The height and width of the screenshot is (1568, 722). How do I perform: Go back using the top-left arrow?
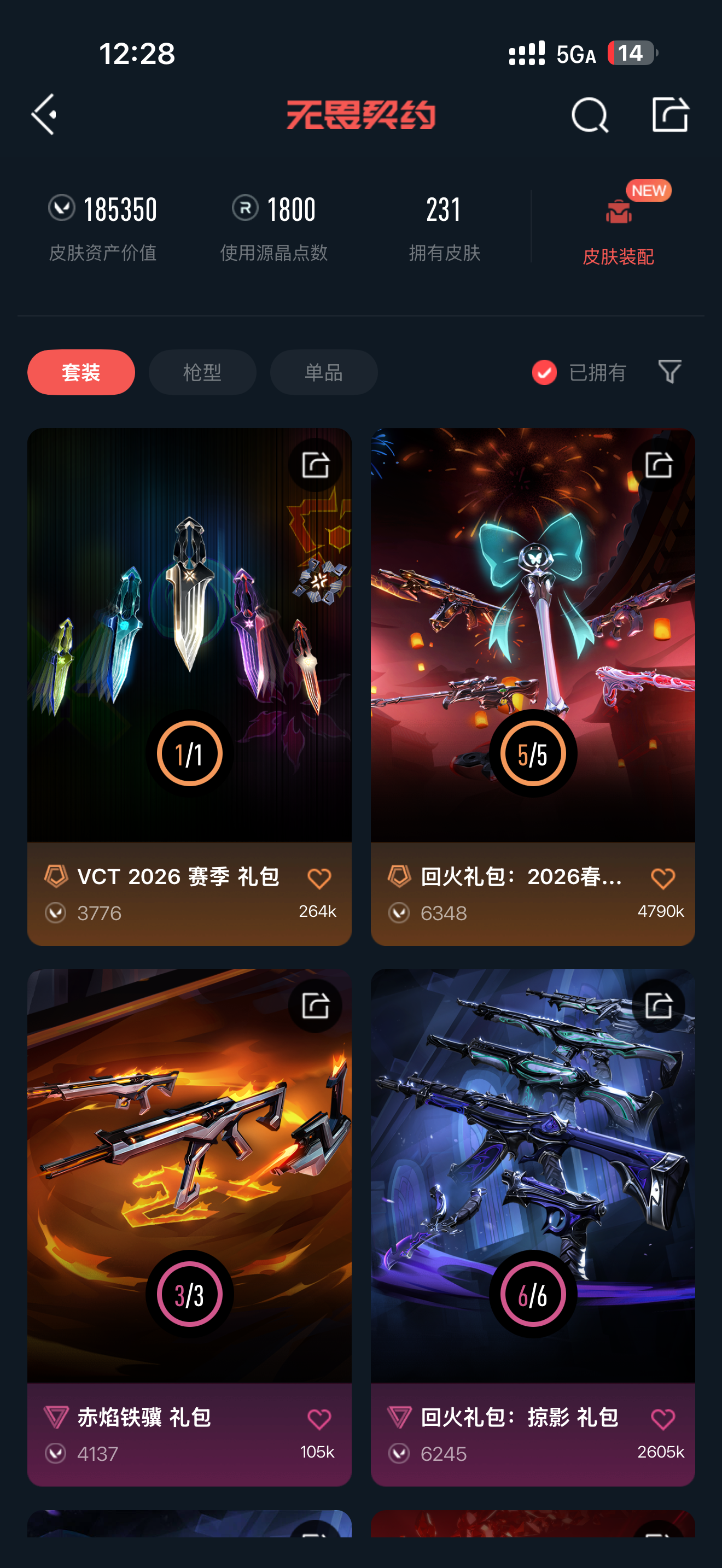(44, 114)
